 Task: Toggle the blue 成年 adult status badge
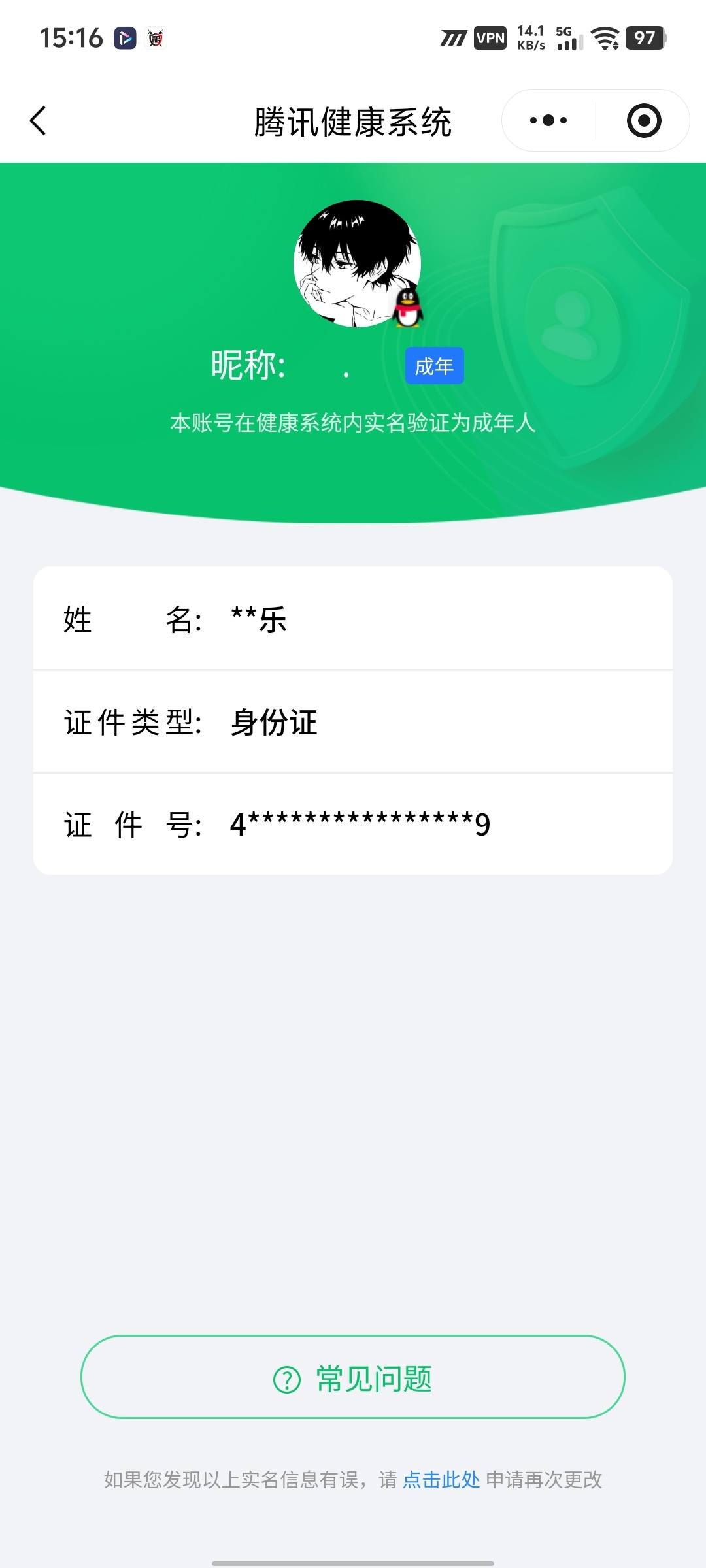434,367
